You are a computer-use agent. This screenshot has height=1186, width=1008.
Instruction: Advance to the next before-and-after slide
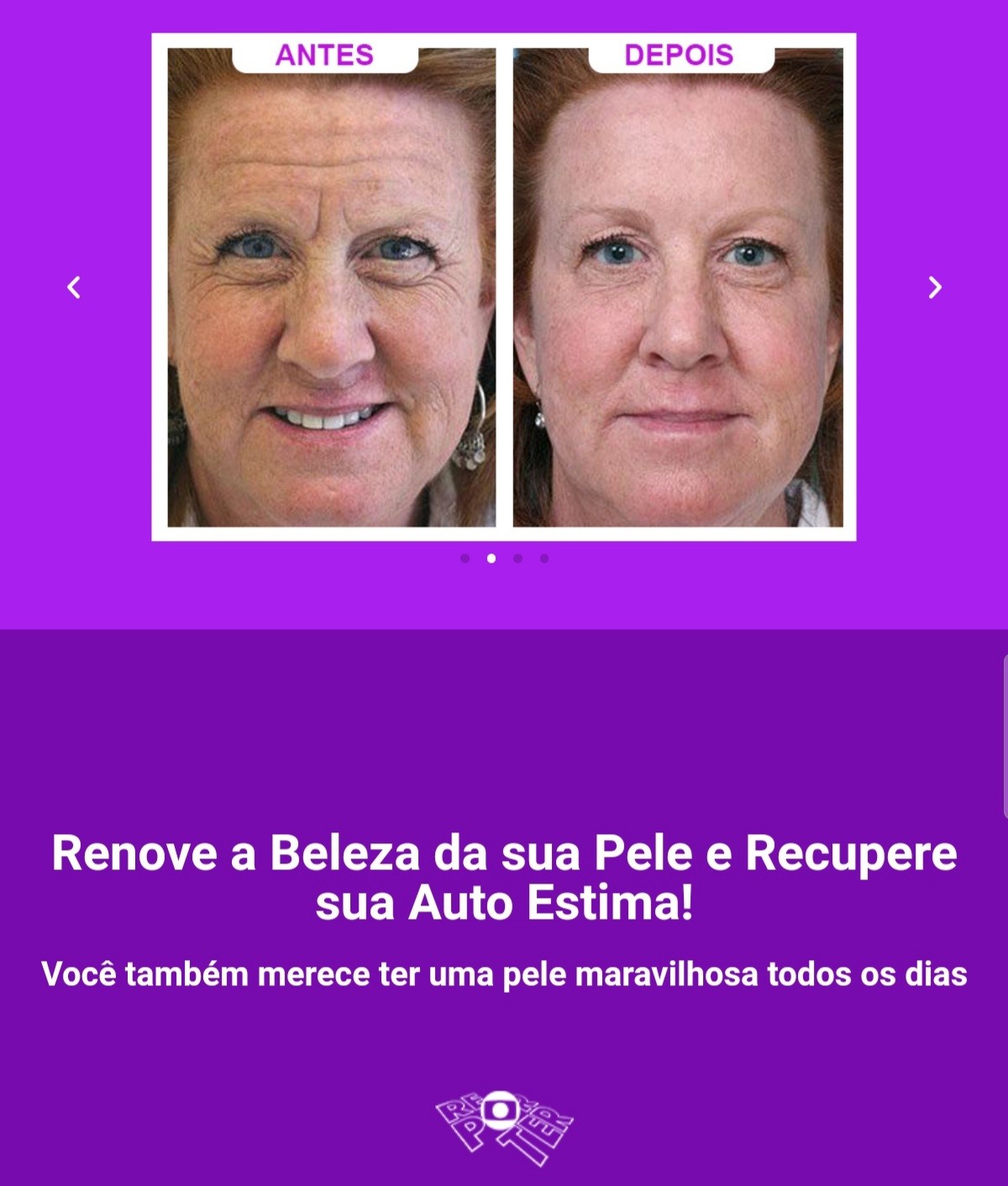(x=934, y=287)
